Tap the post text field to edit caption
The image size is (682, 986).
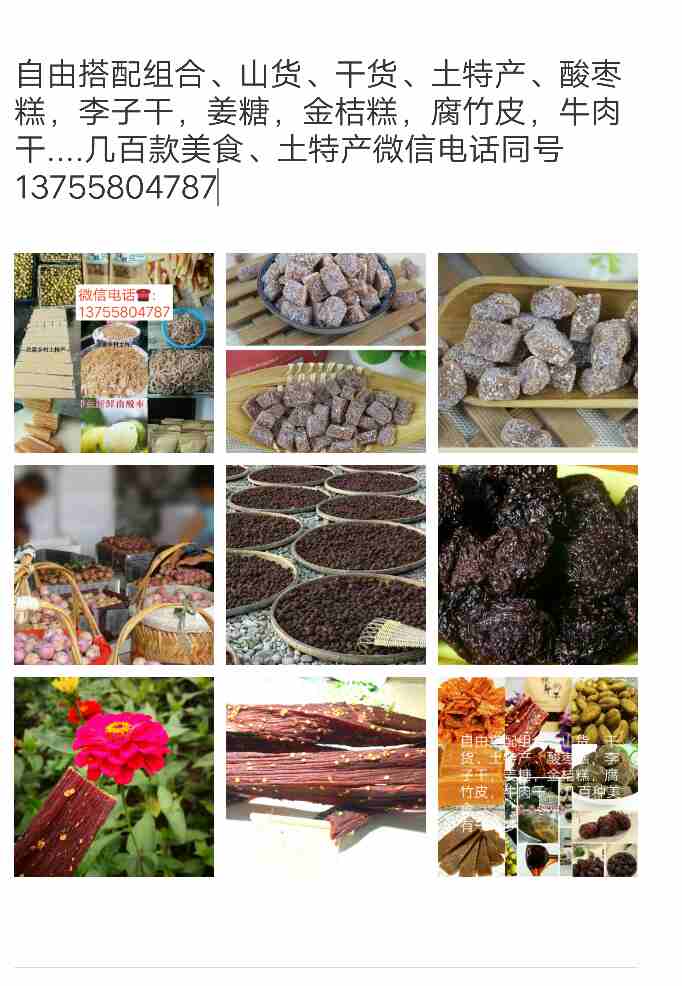point(320,130)
